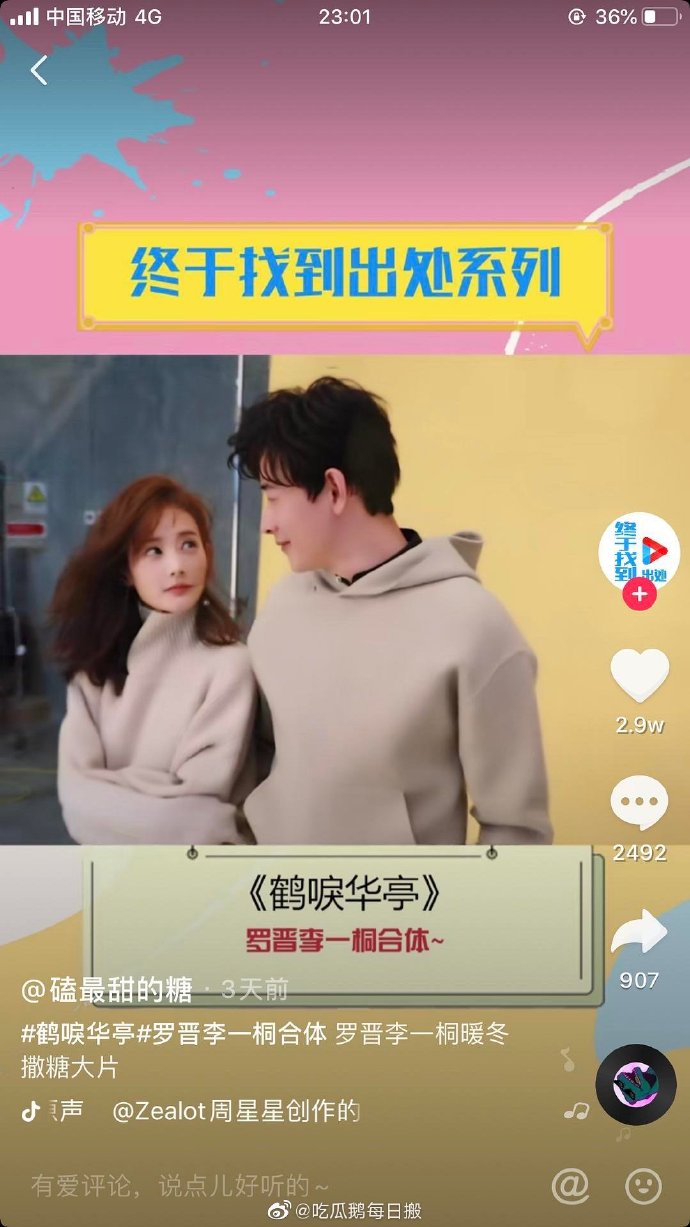Screen dimensions: 690x1227
Task: Tap the comment input field
Action: (x=180, y=1186)
